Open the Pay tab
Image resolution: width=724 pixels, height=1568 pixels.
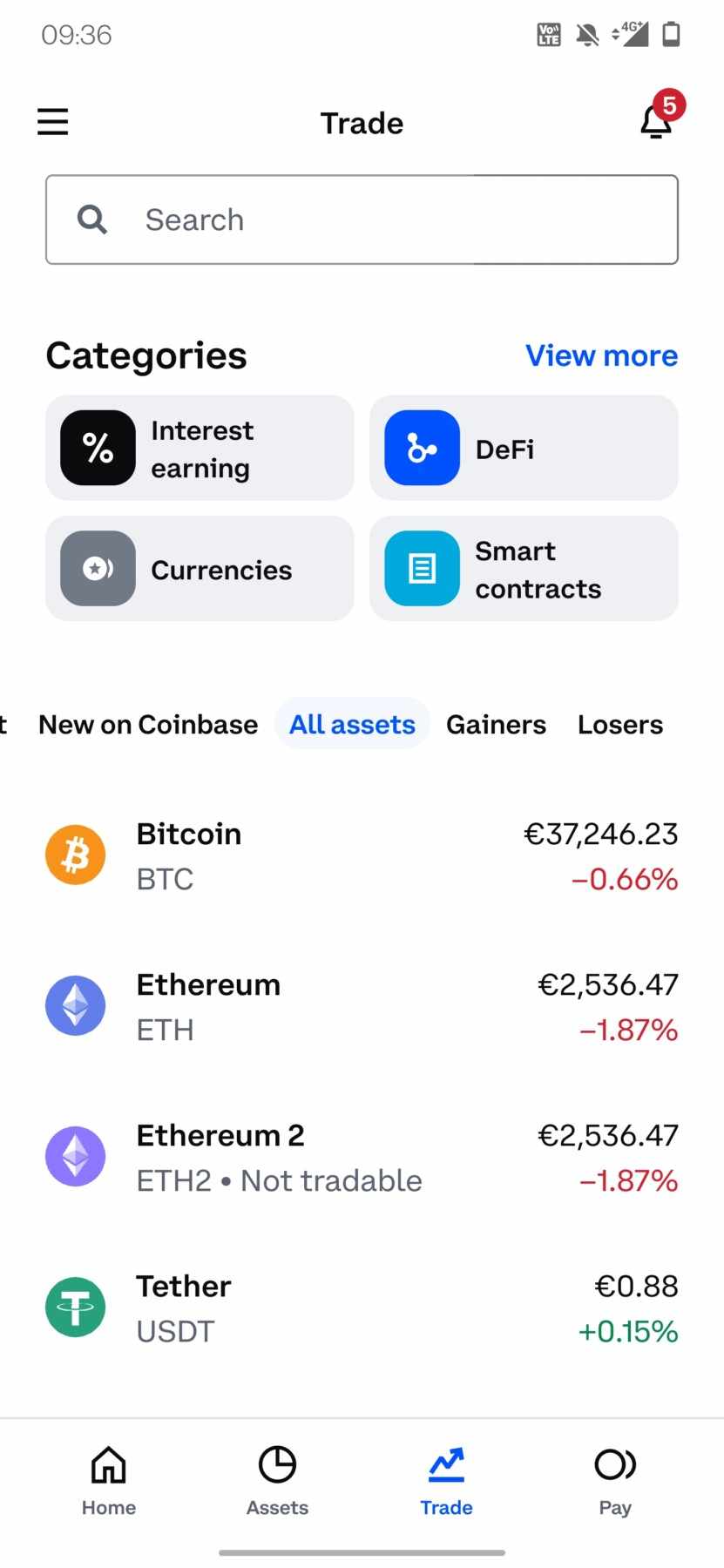615,1481
